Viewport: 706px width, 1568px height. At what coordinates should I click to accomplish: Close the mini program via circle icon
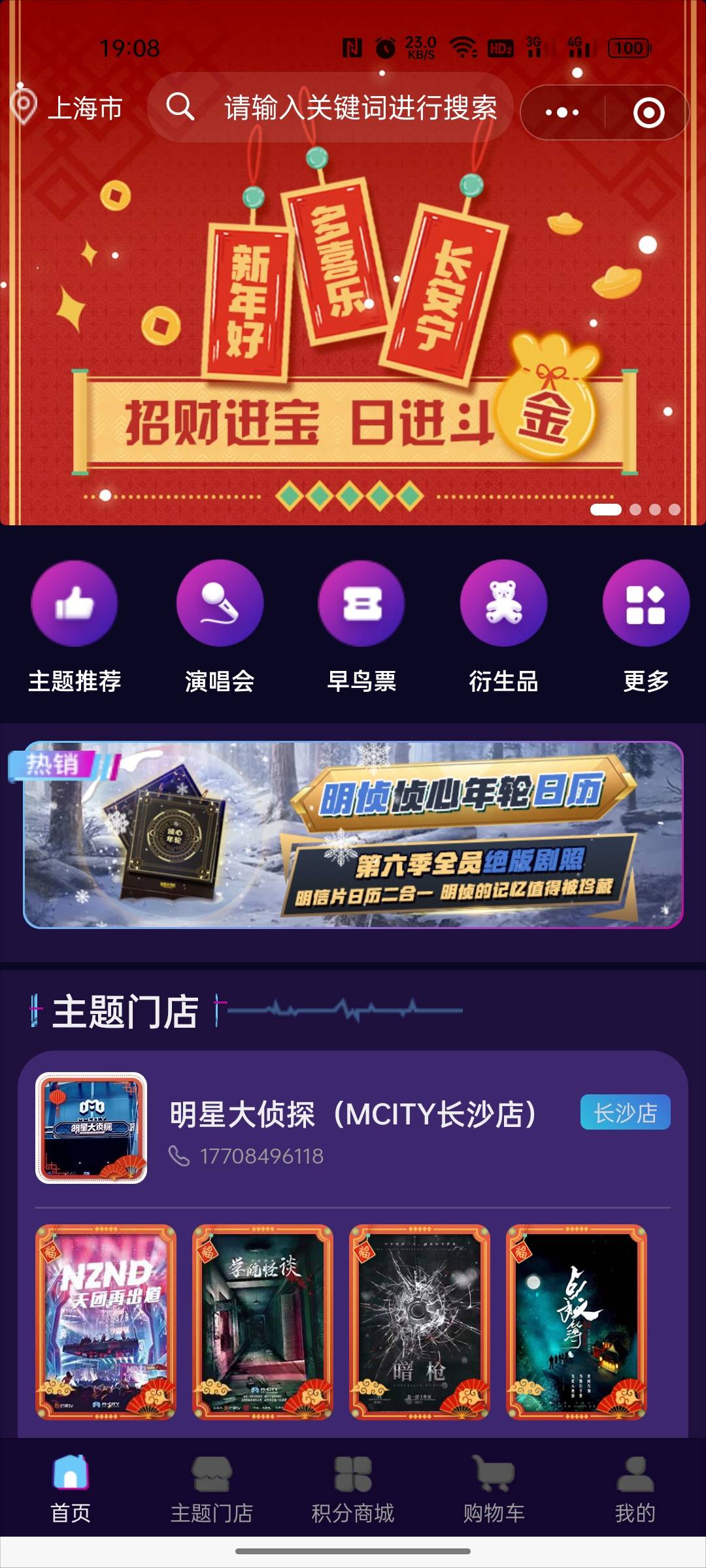(648, 112)
